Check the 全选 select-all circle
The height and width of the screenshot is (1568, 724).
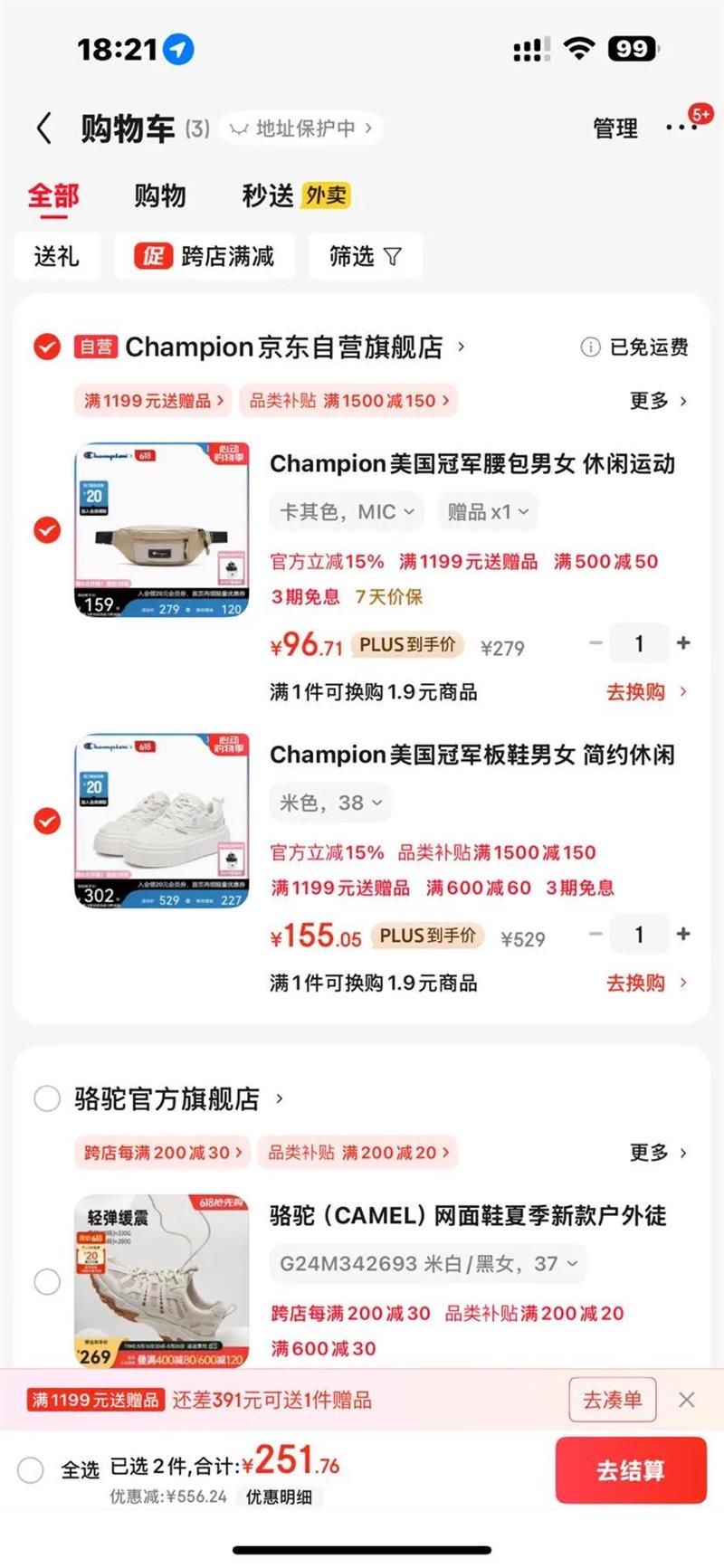coord(31,1470)
